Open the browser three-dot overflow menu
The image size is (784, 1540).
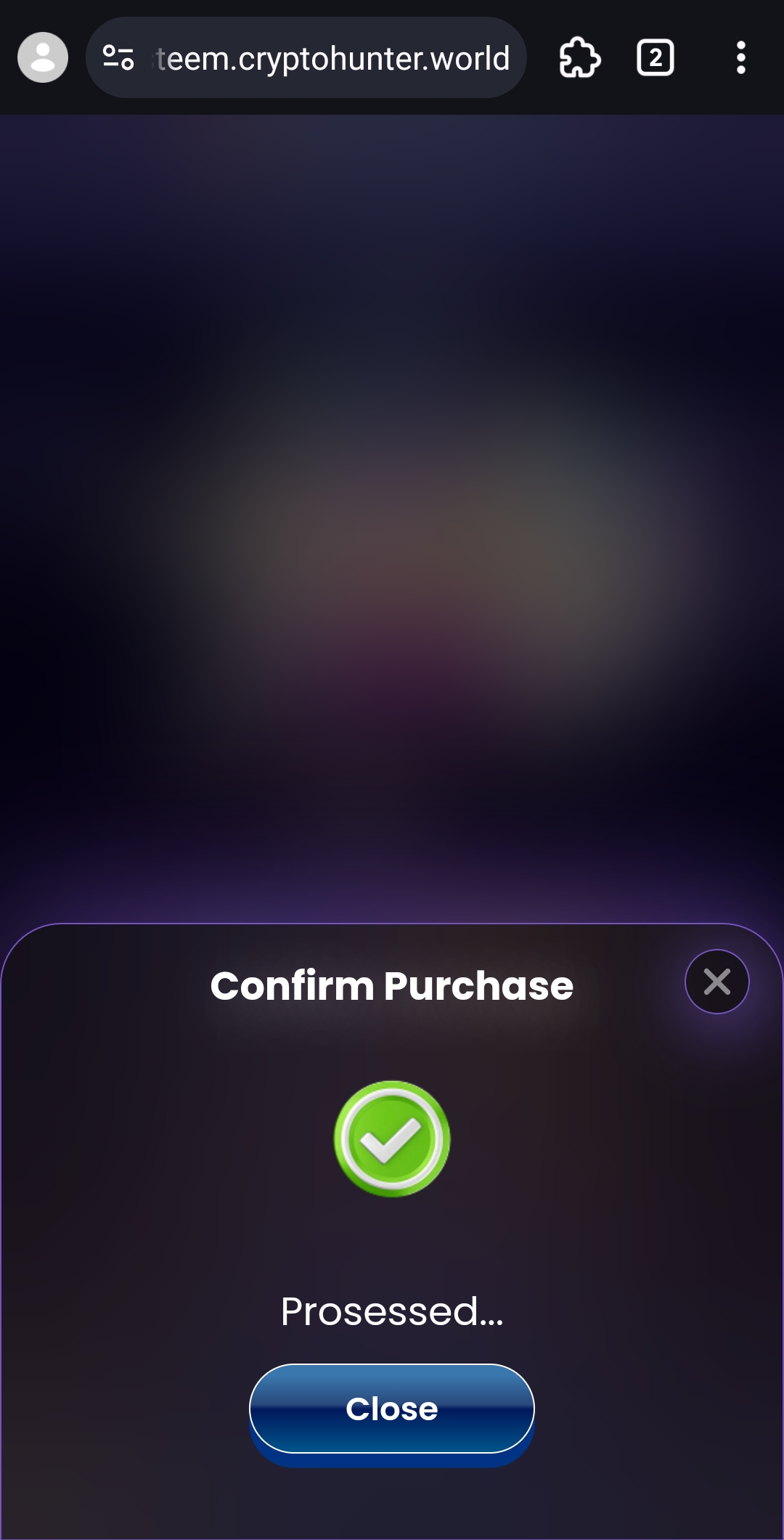pos(741,57)
